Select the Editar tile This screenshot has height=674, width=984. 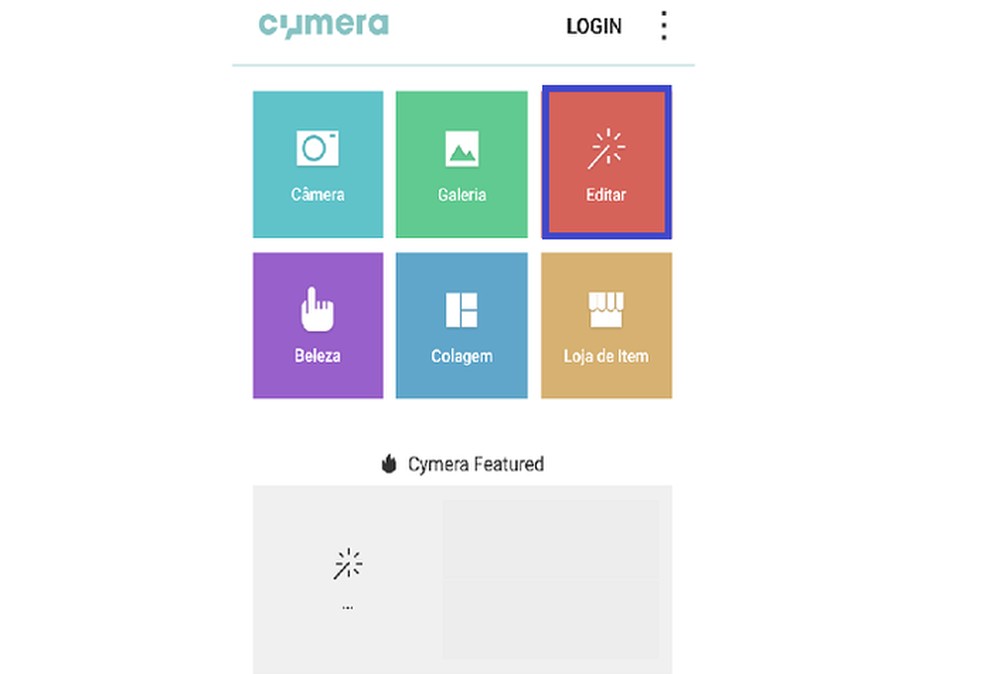coord(606,165)
